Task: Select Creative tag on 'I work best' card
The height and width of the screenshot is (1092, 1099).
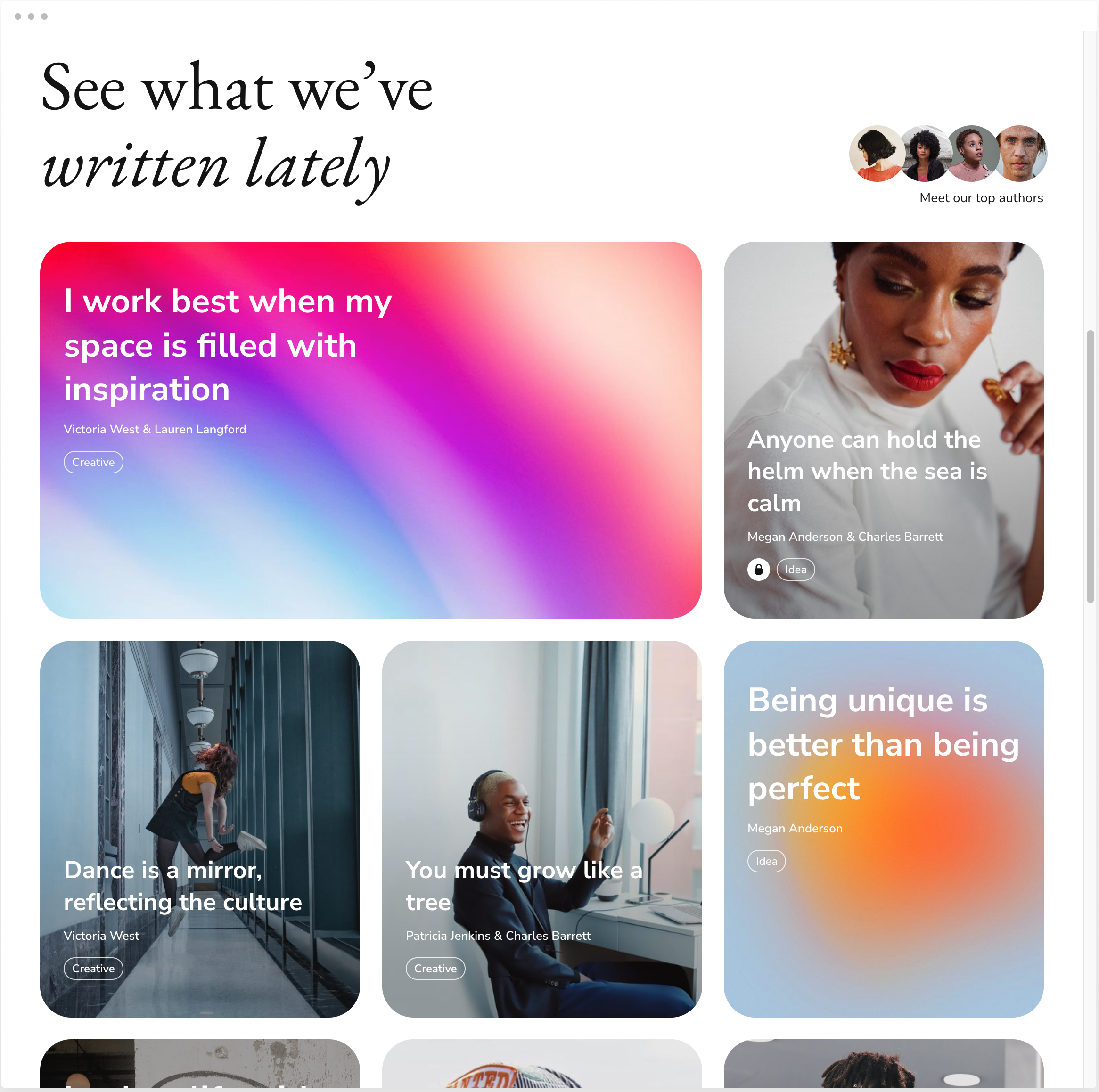Action: [x=93, y=463]
